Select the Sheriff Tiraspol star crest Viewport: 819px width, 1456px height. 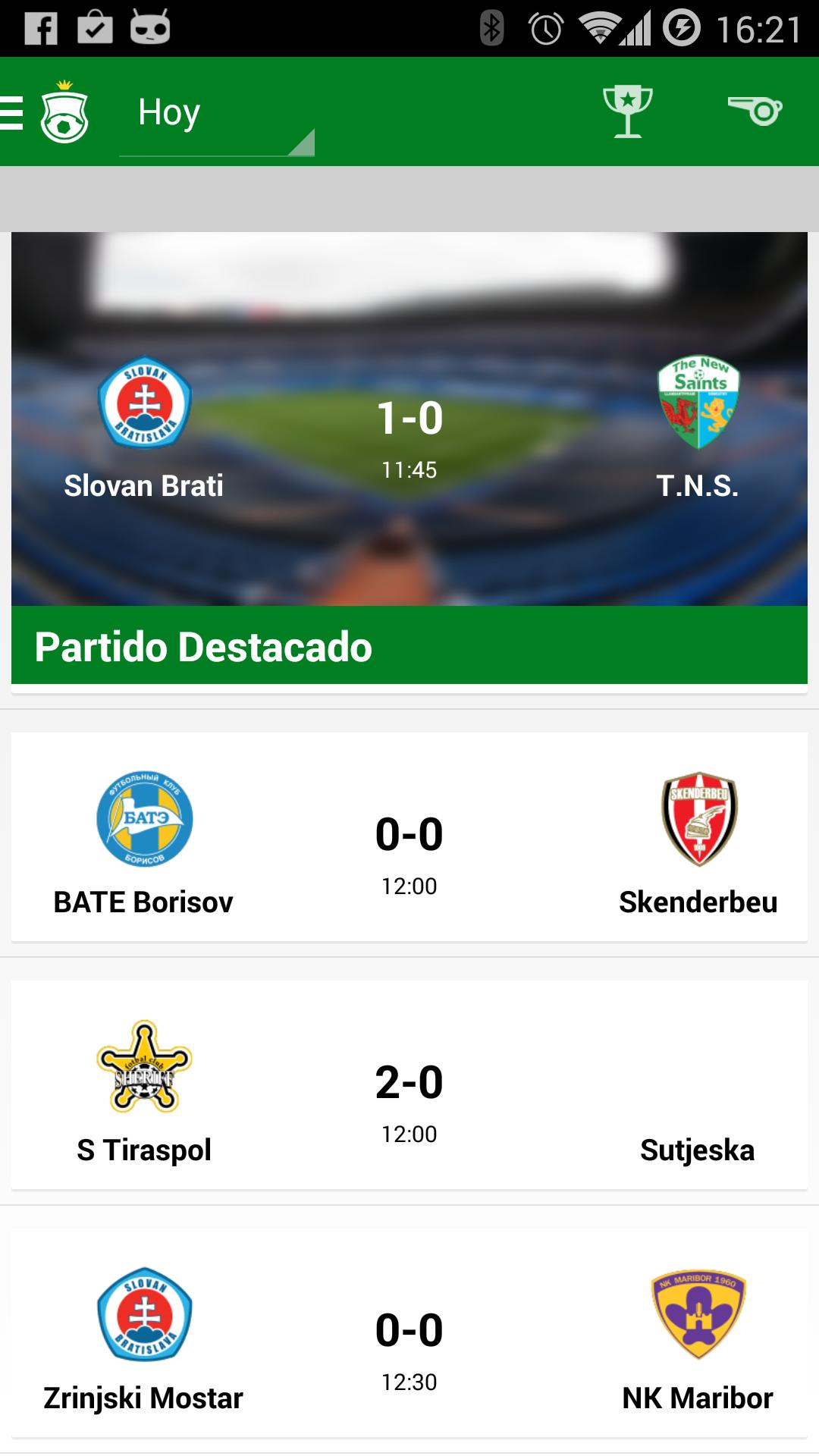144,1065
